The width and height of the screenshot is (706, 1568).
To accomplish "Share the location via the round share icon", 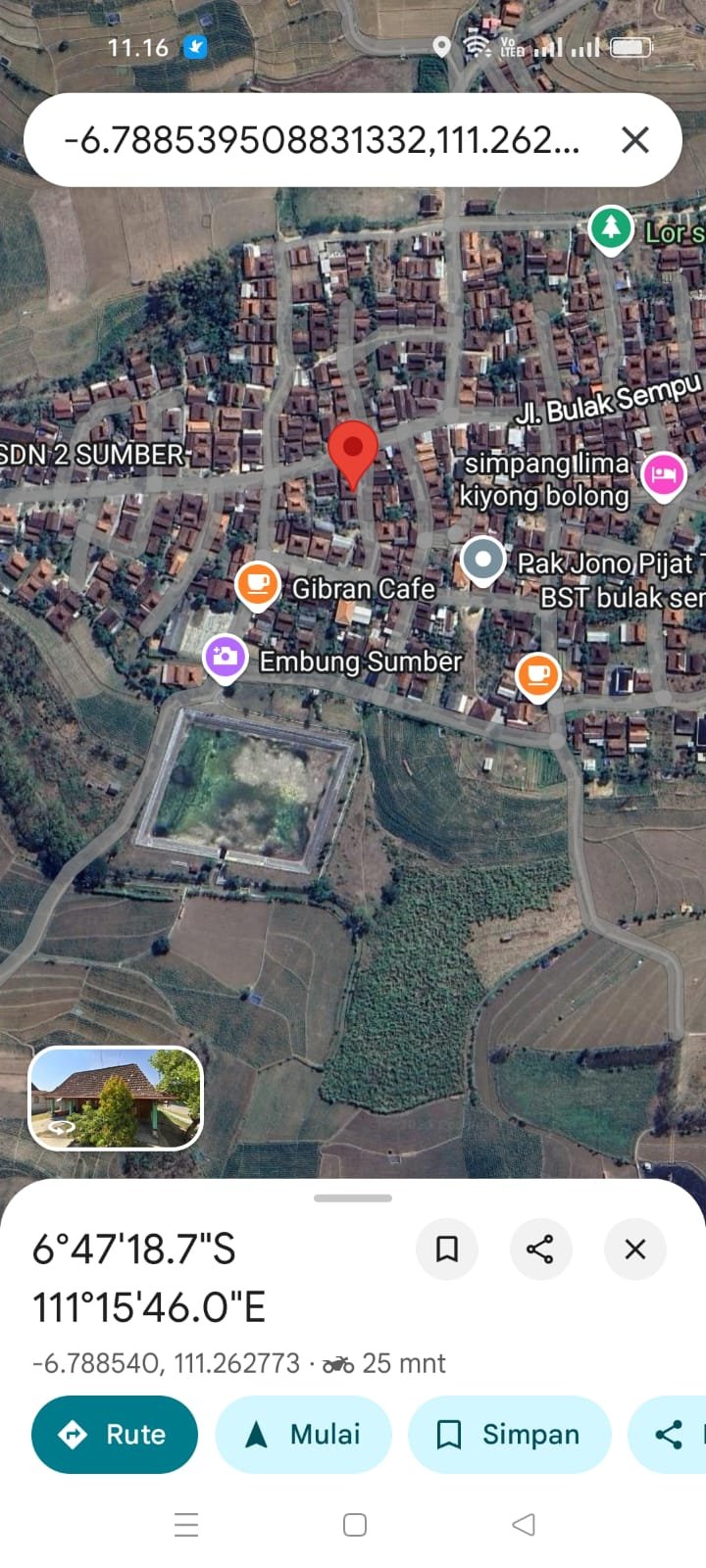I will coord(540,1249).
